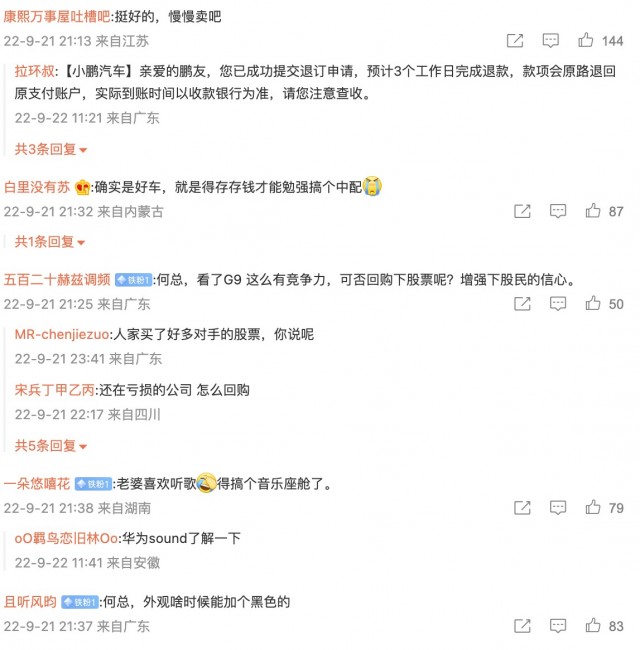Share 且听风吟's comment
The width and height of the screenshot is (640, 650).
[x=521, y=626]
